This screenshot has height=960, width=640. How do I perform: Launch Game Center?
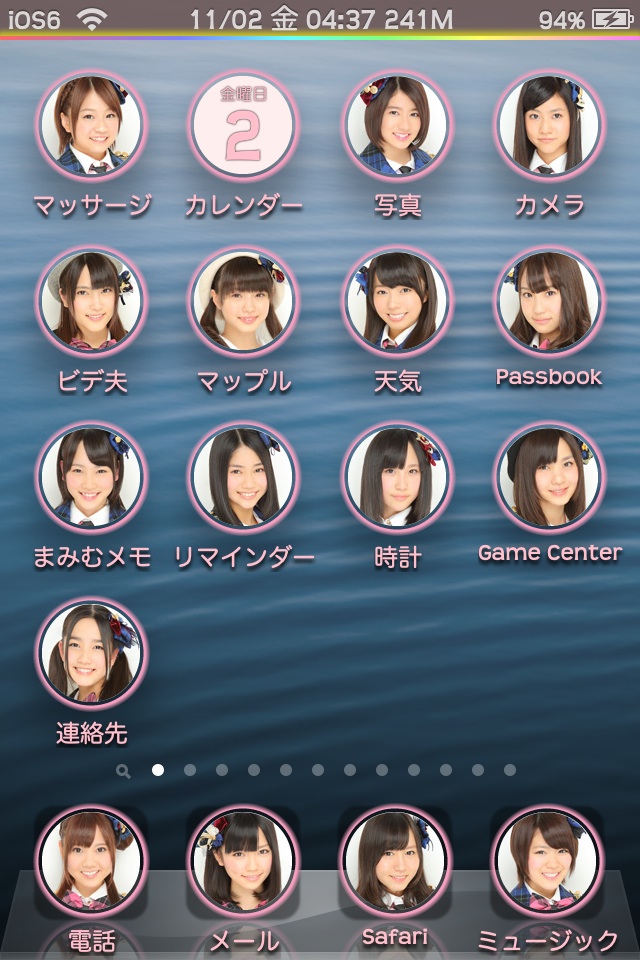pyautogui.click(x=549, y=477)
